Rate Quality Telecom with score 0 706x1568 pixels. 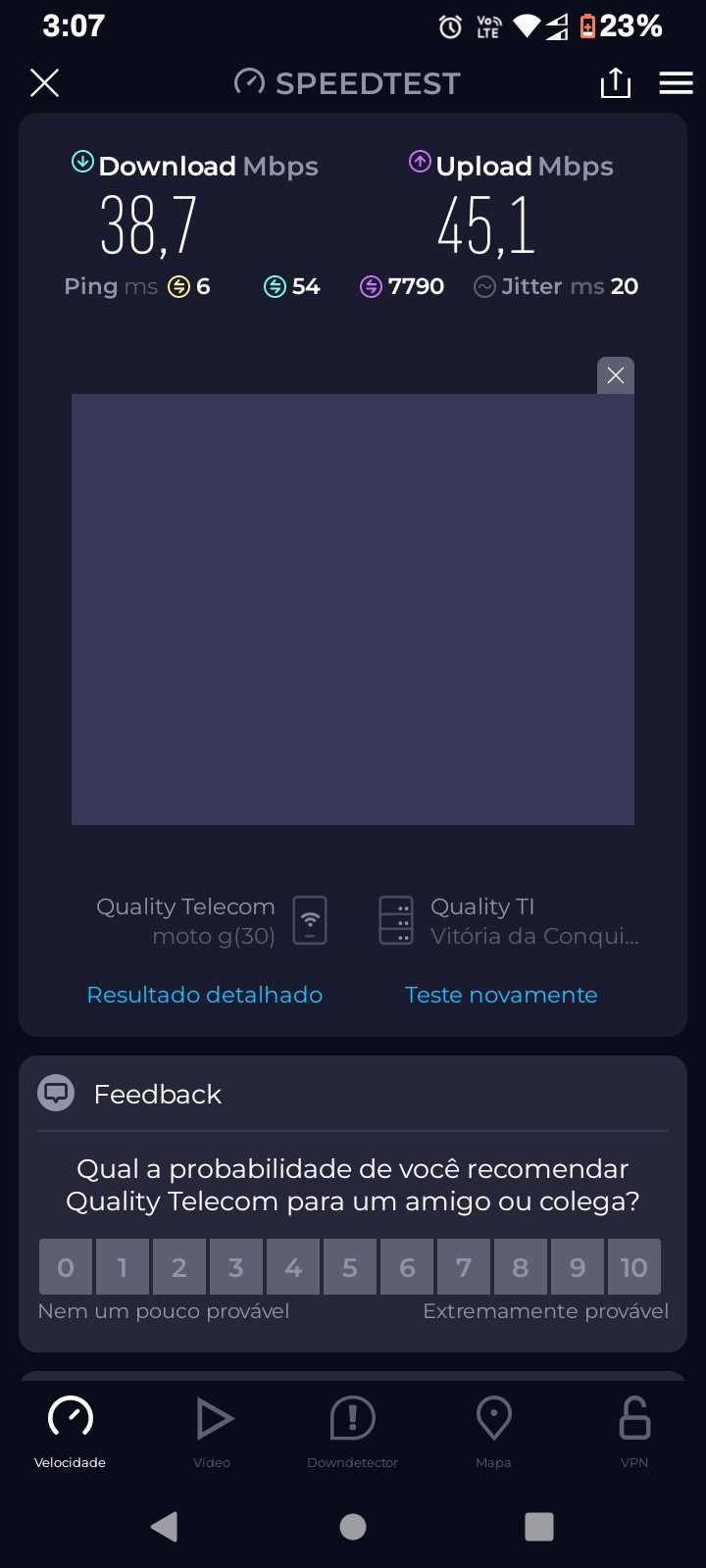66,1267
